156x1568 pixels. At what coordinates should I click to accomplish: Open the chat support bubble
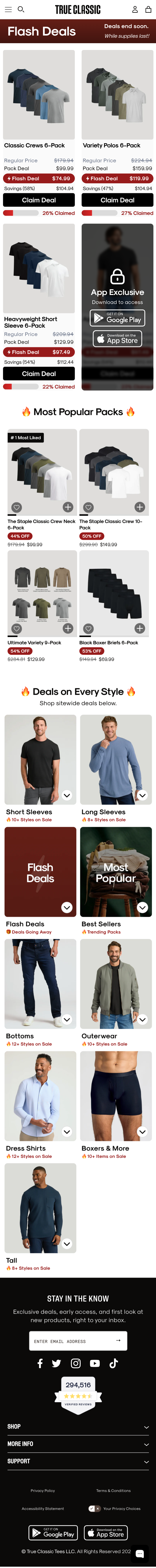coord(140,1553)
